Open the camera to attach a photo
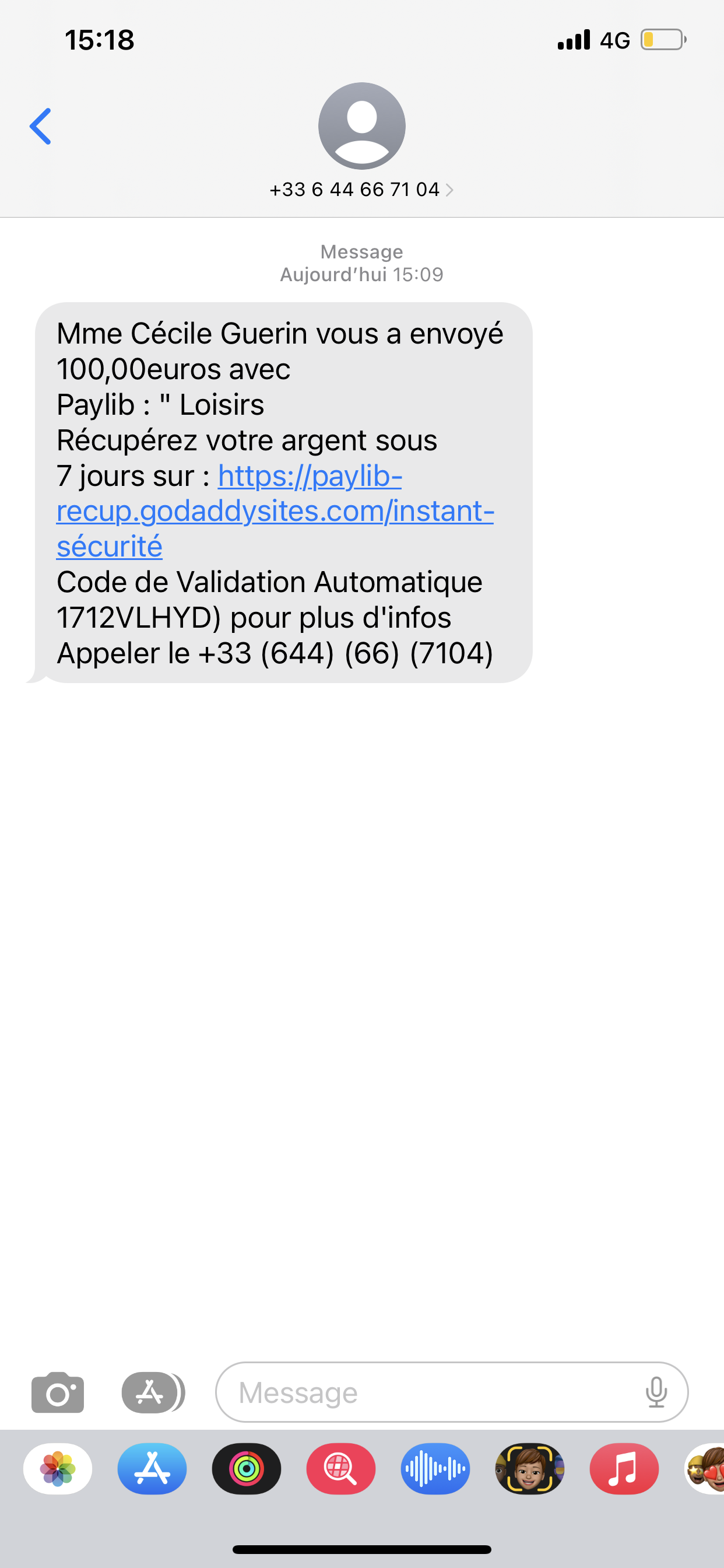 coord(58,1392)
